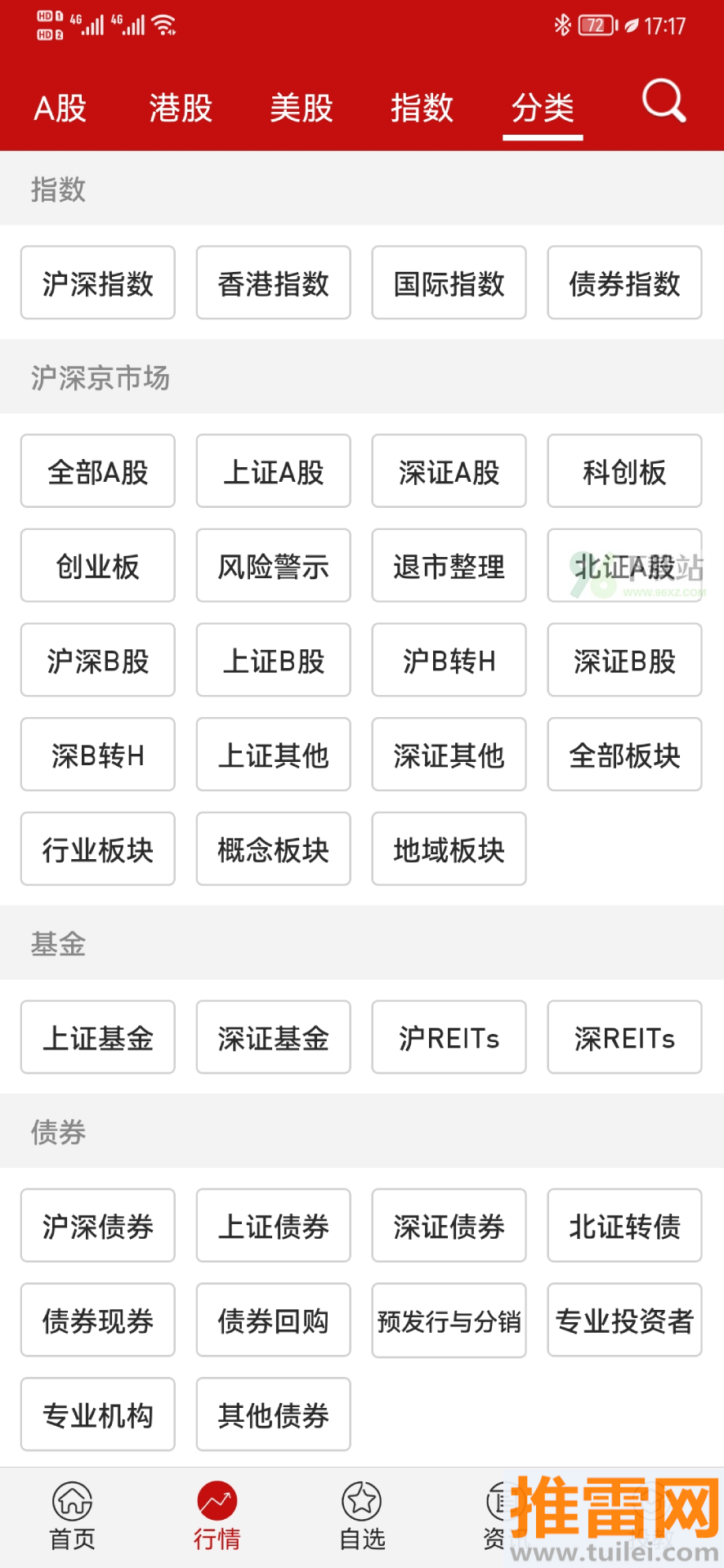Tap the 行情 bottom tab
Viewport: 724px width, 1568px height.
[217, 1517]
